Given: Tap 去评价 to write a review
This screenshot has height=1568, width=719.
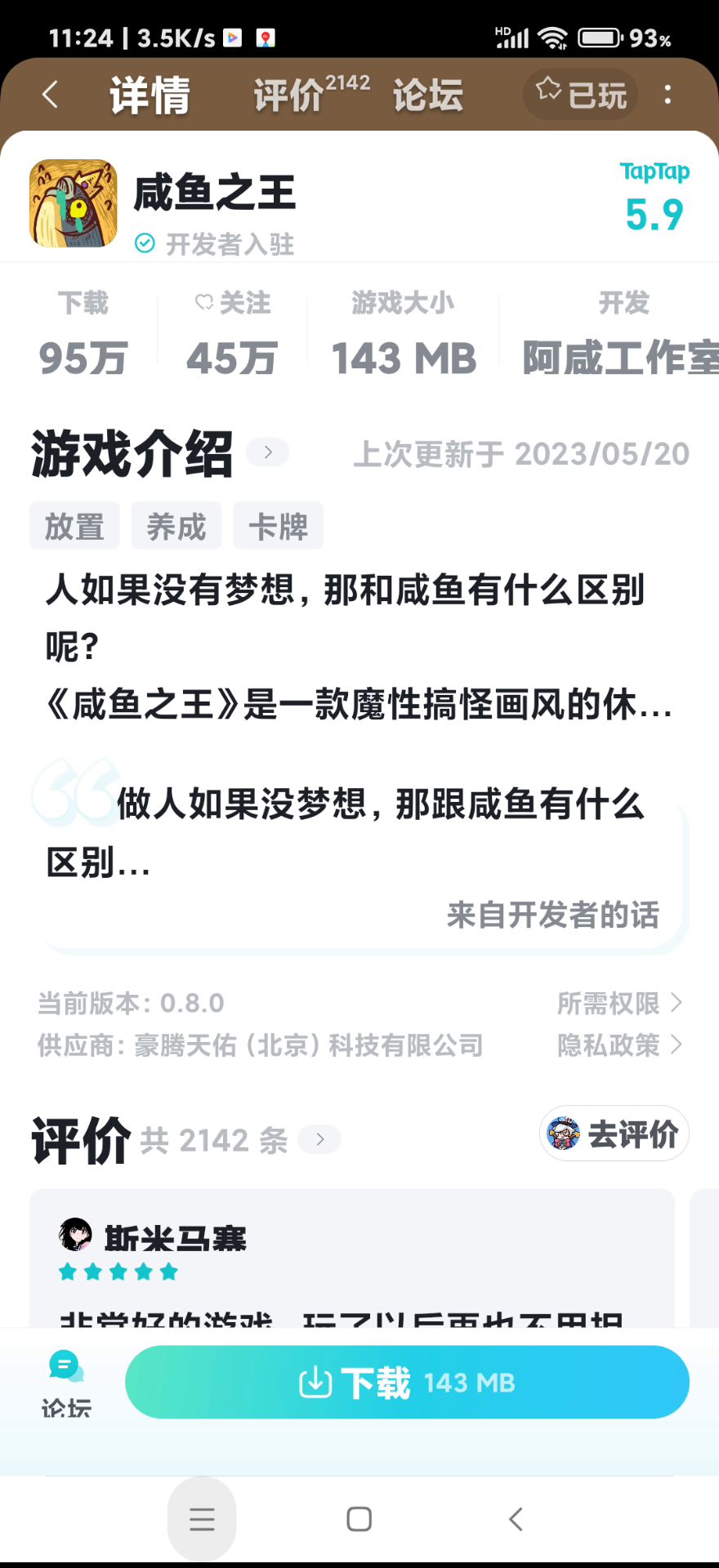Looking at the screenshot, I should pos(614,1134).
